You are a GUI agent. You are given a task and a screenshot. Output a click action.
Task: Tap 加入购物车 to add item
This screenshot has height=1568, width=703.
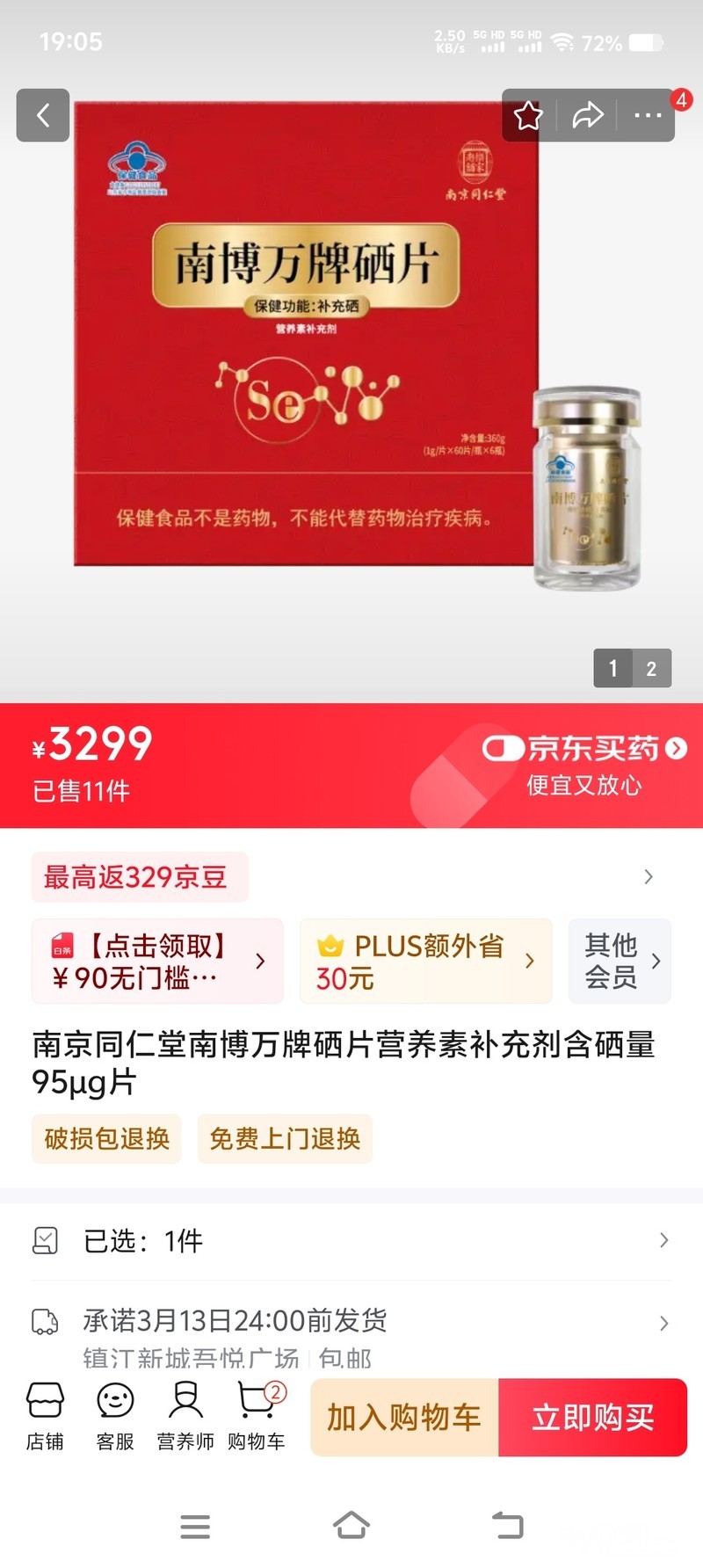[x=404, y=1417]
